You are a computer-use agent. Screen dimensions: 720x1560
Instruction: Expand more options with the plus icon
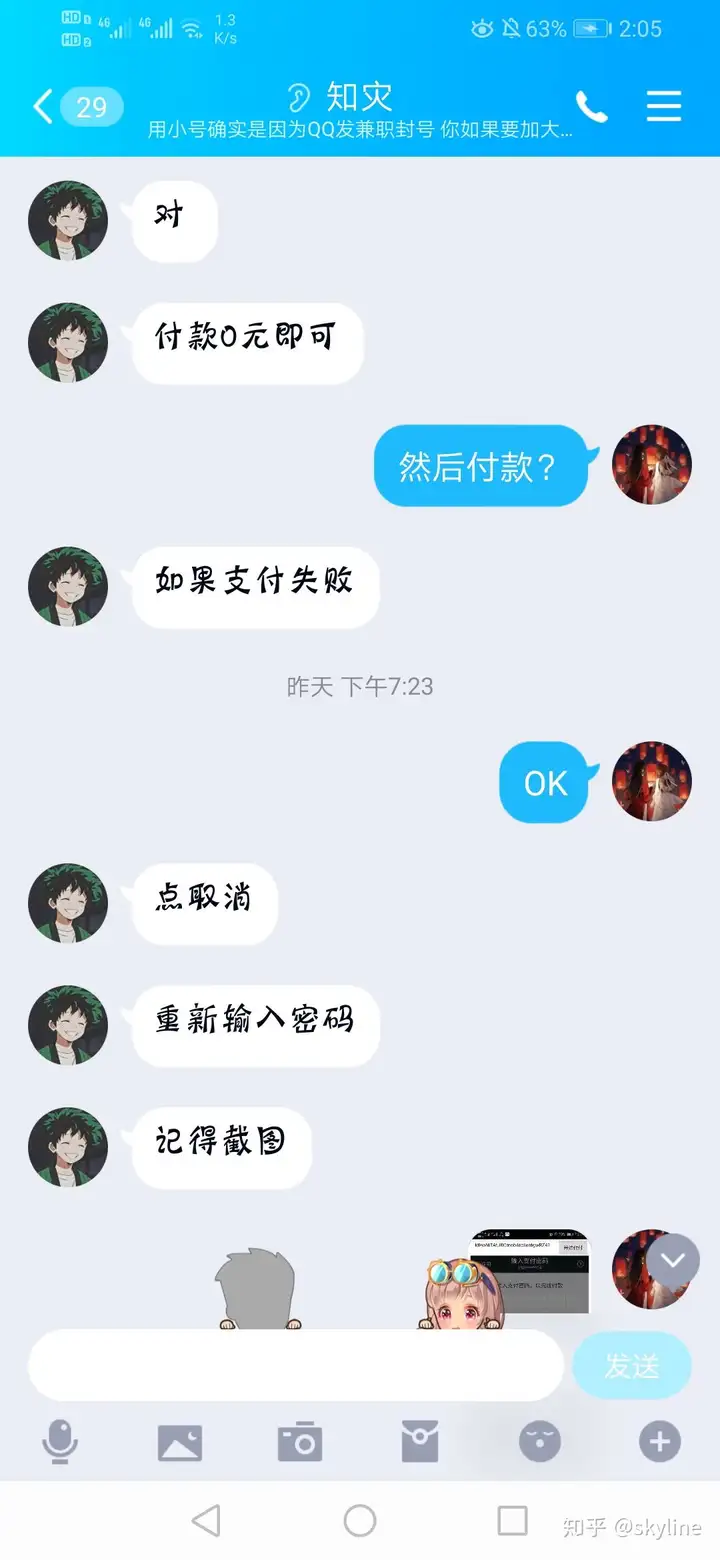tap(660, 1442)
